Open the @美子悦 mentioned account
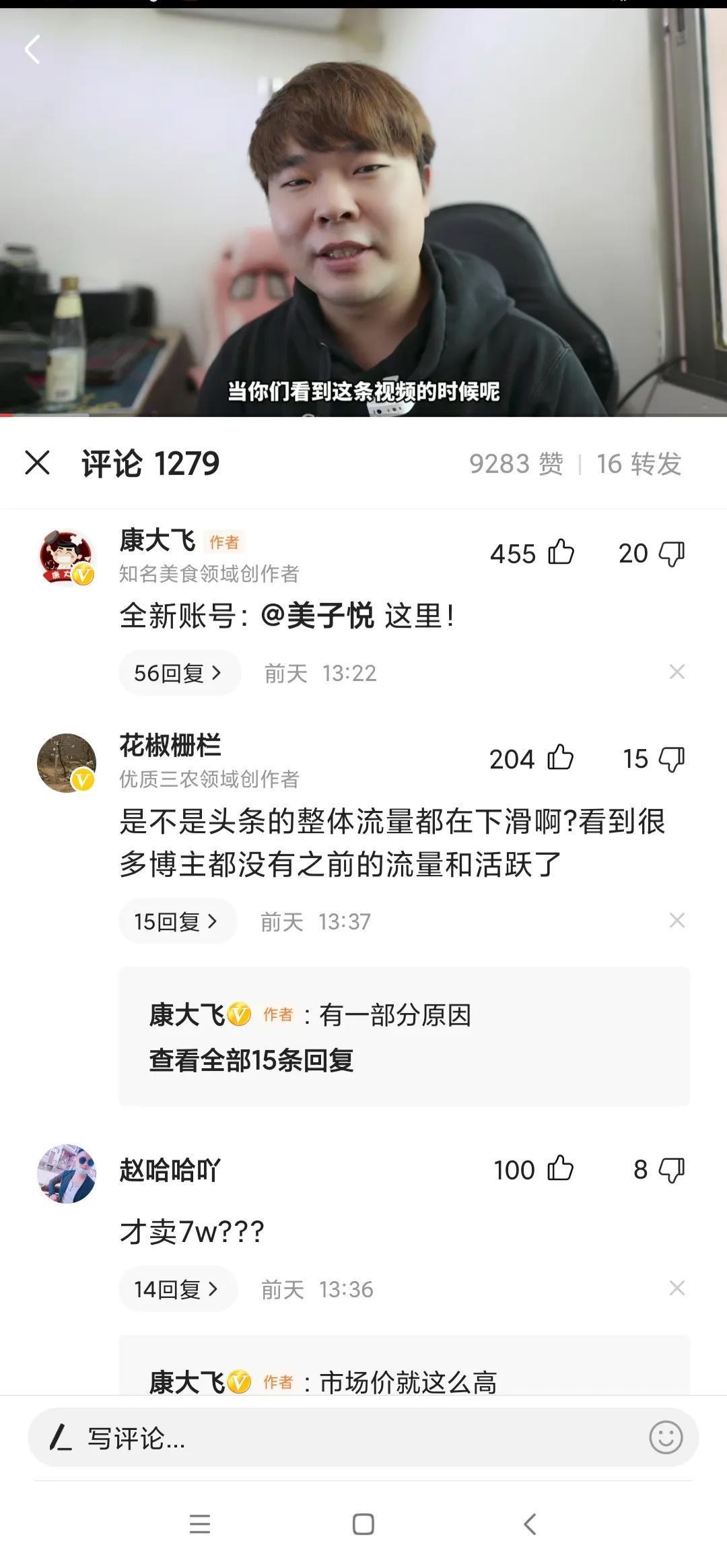Viewport: 727px width, 1568px height. click(316, 616)
